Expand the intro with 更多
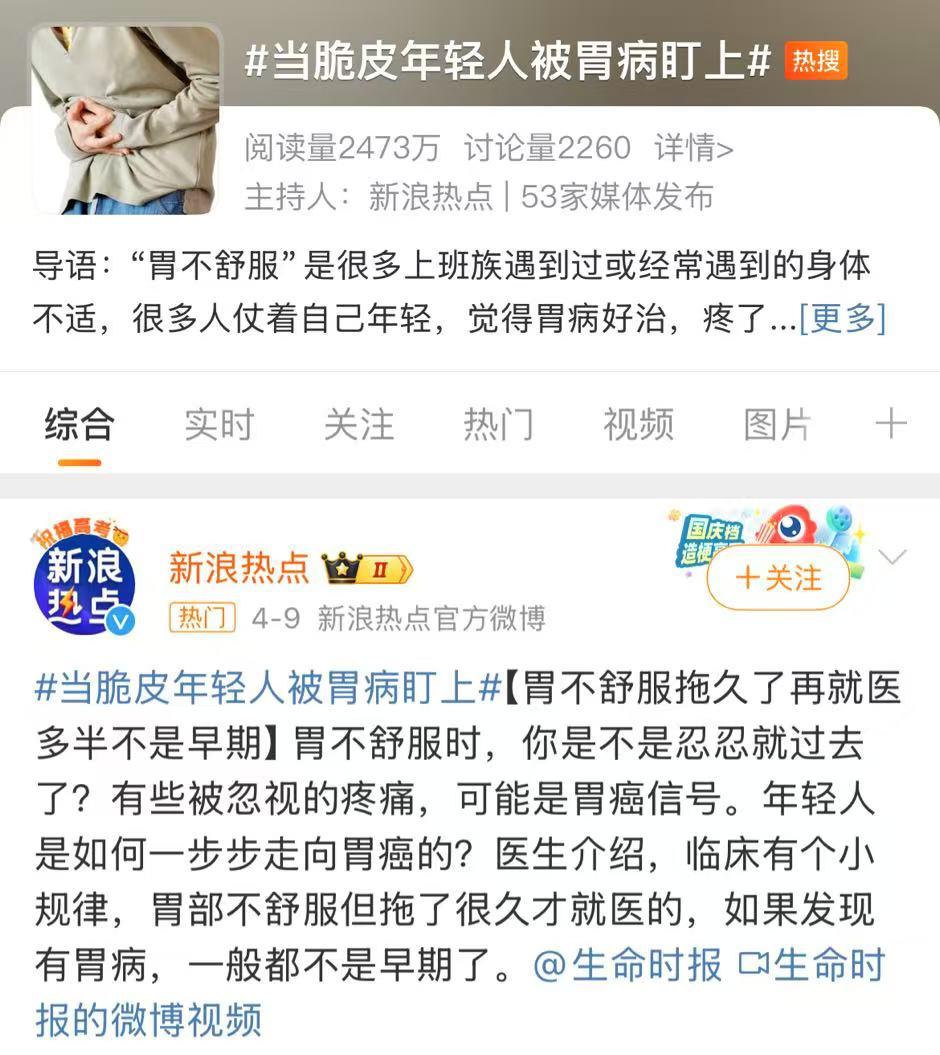 [x=842, y=318]
